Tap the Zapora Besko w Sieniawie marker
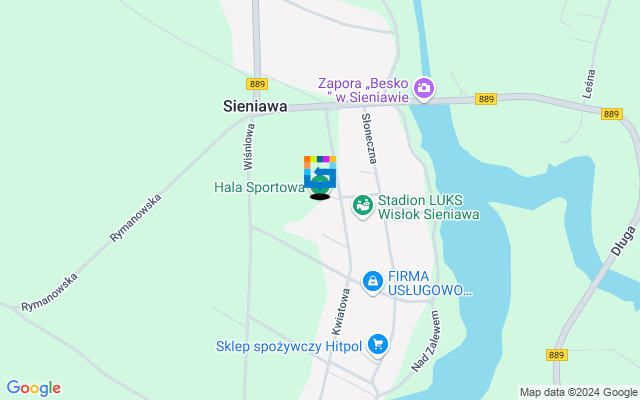This screenshot has height=400, width=640. pos(425,90)
